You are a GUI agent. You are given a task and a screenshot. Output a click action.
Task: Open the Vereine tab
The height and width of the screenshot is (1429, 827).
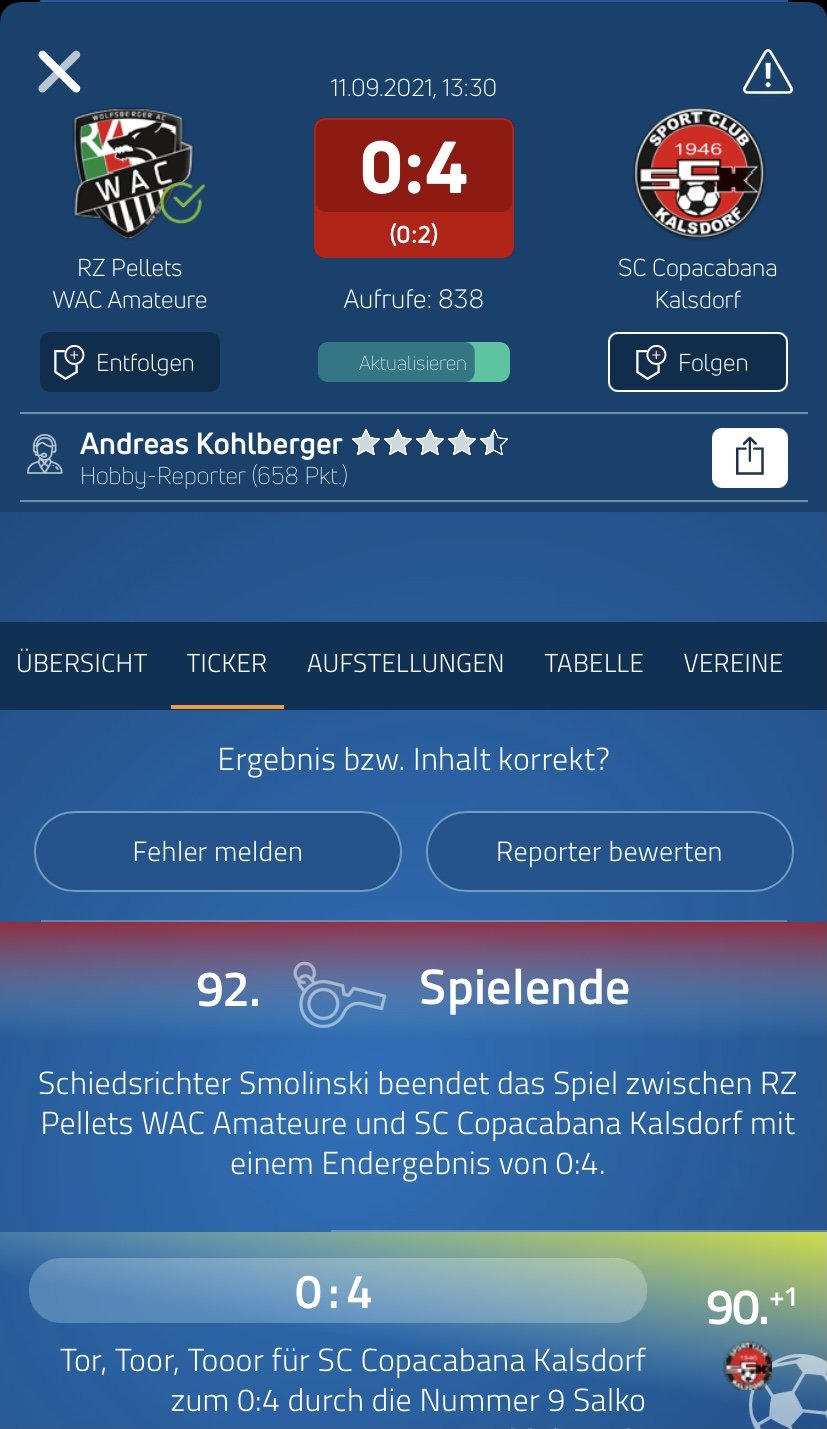click(733, 663)
